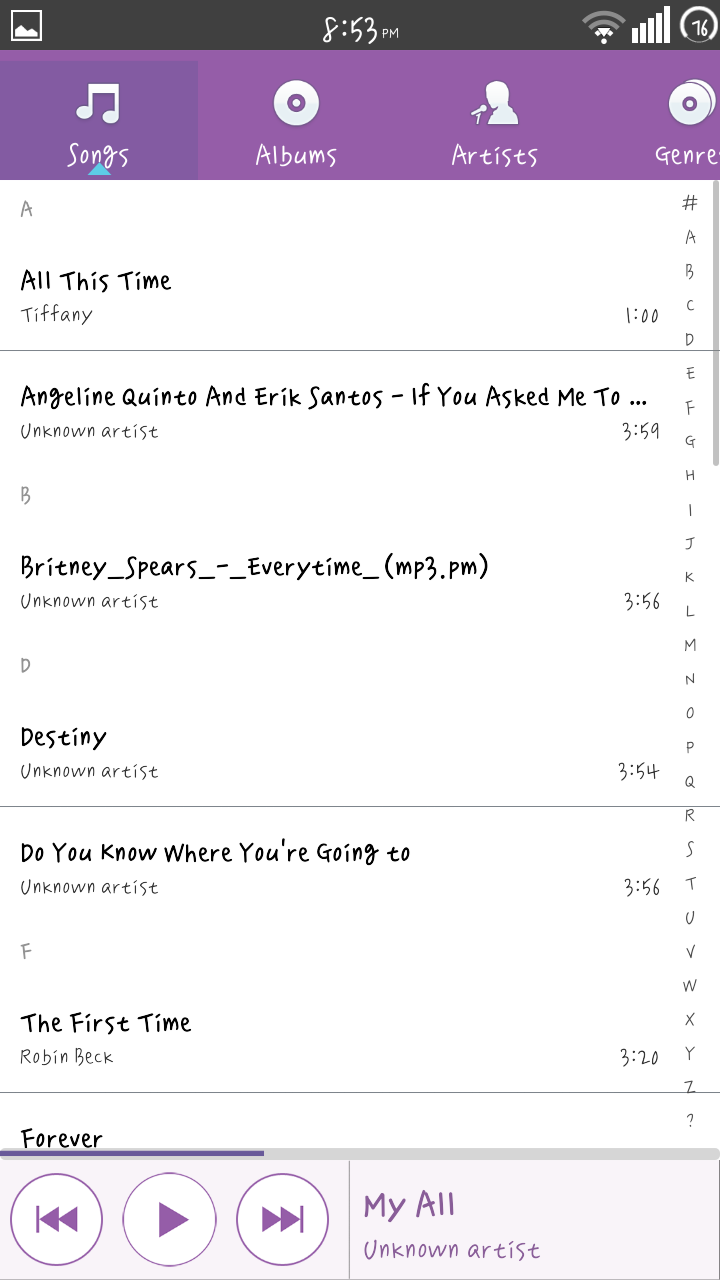Switch to the Albums tab

296,121
